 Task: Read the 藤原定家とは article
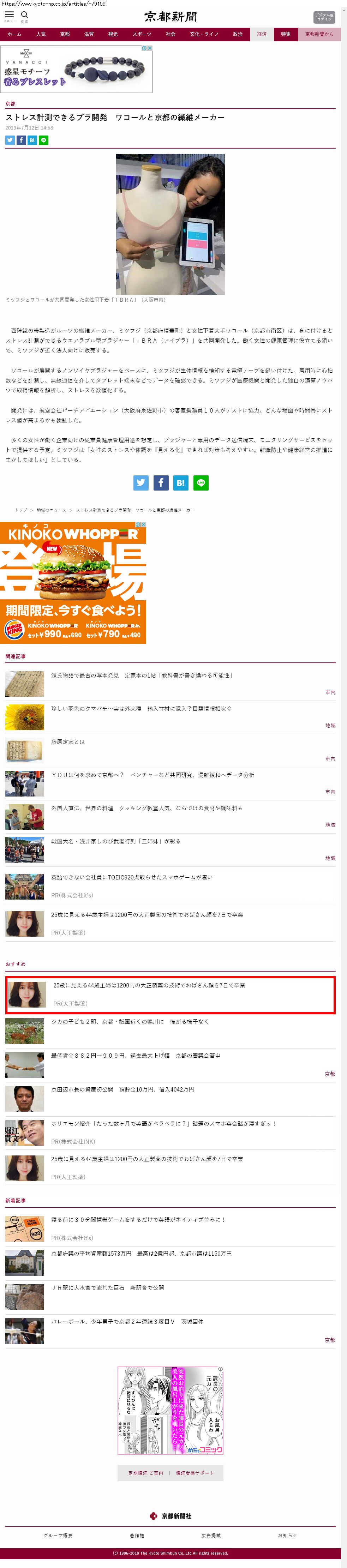pyautogui.click(x=68, y=741)
